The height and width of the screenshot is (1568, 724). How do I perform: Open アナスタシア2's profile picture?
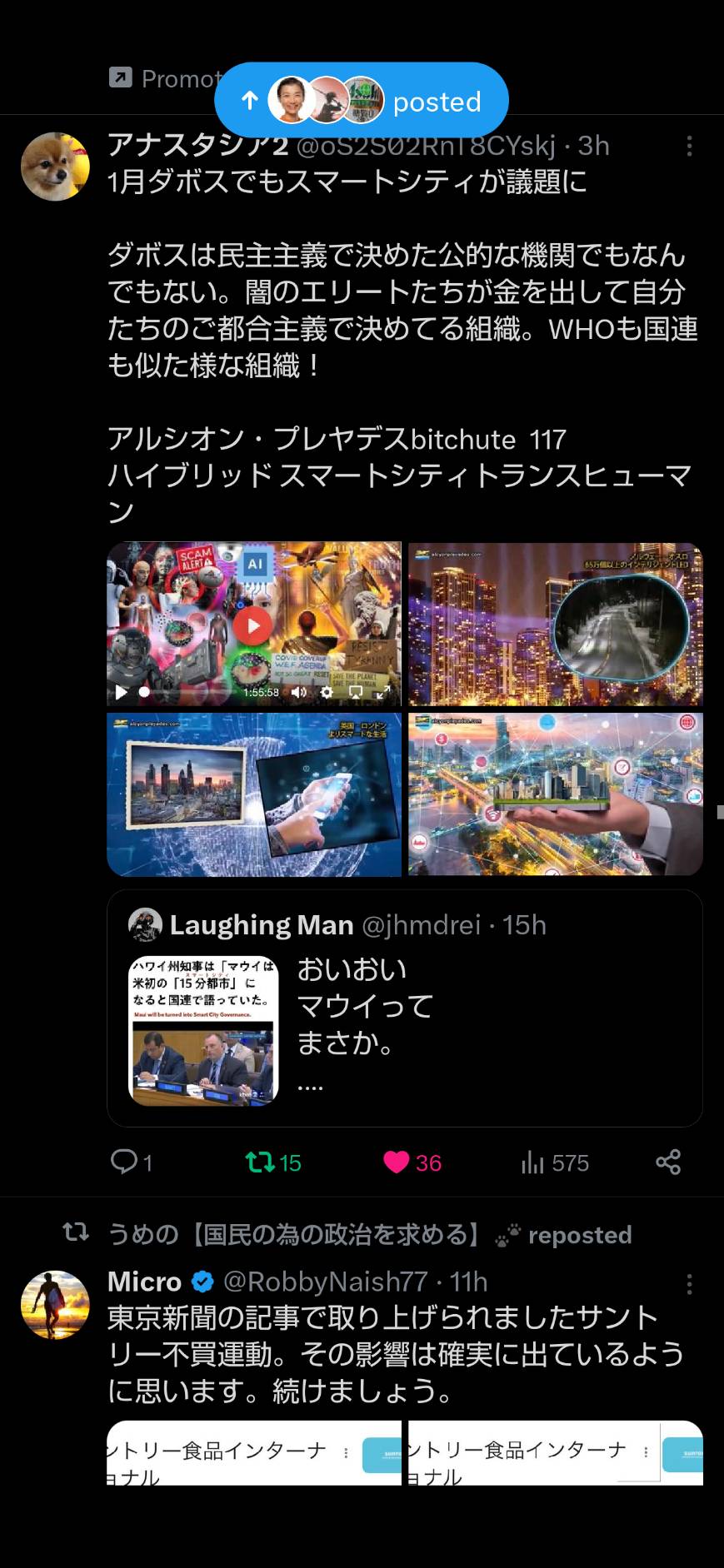(55, 166)
